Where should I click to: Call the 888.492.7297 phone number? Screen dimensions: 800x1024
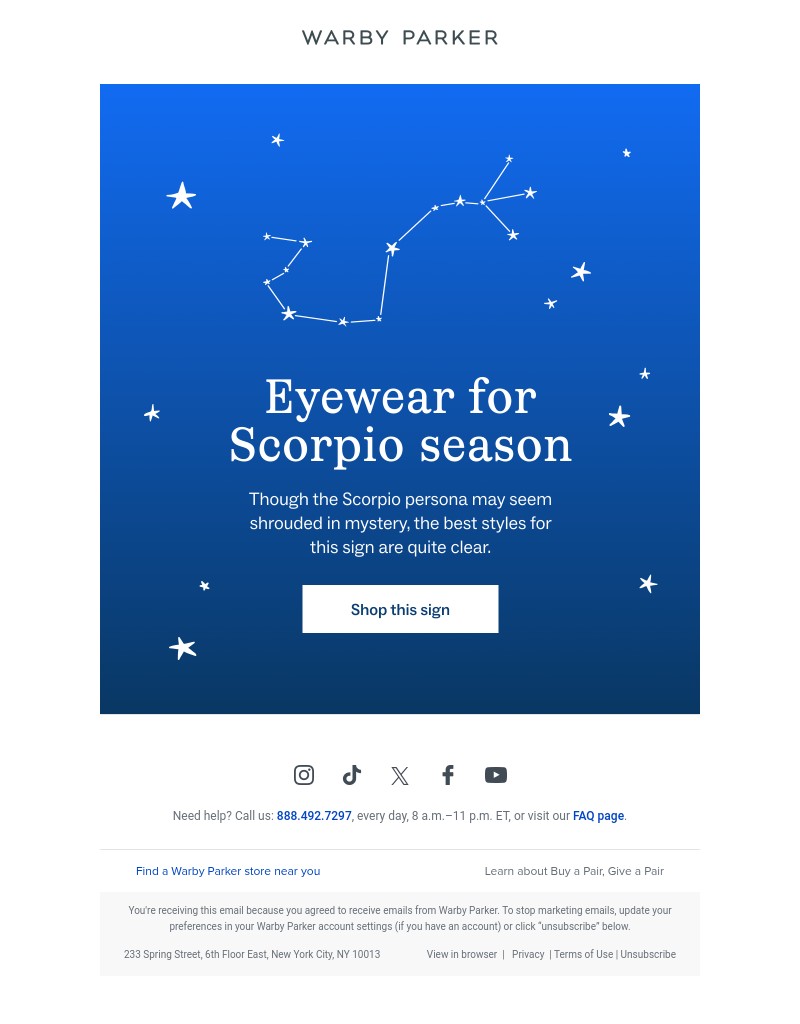(314, 816)
